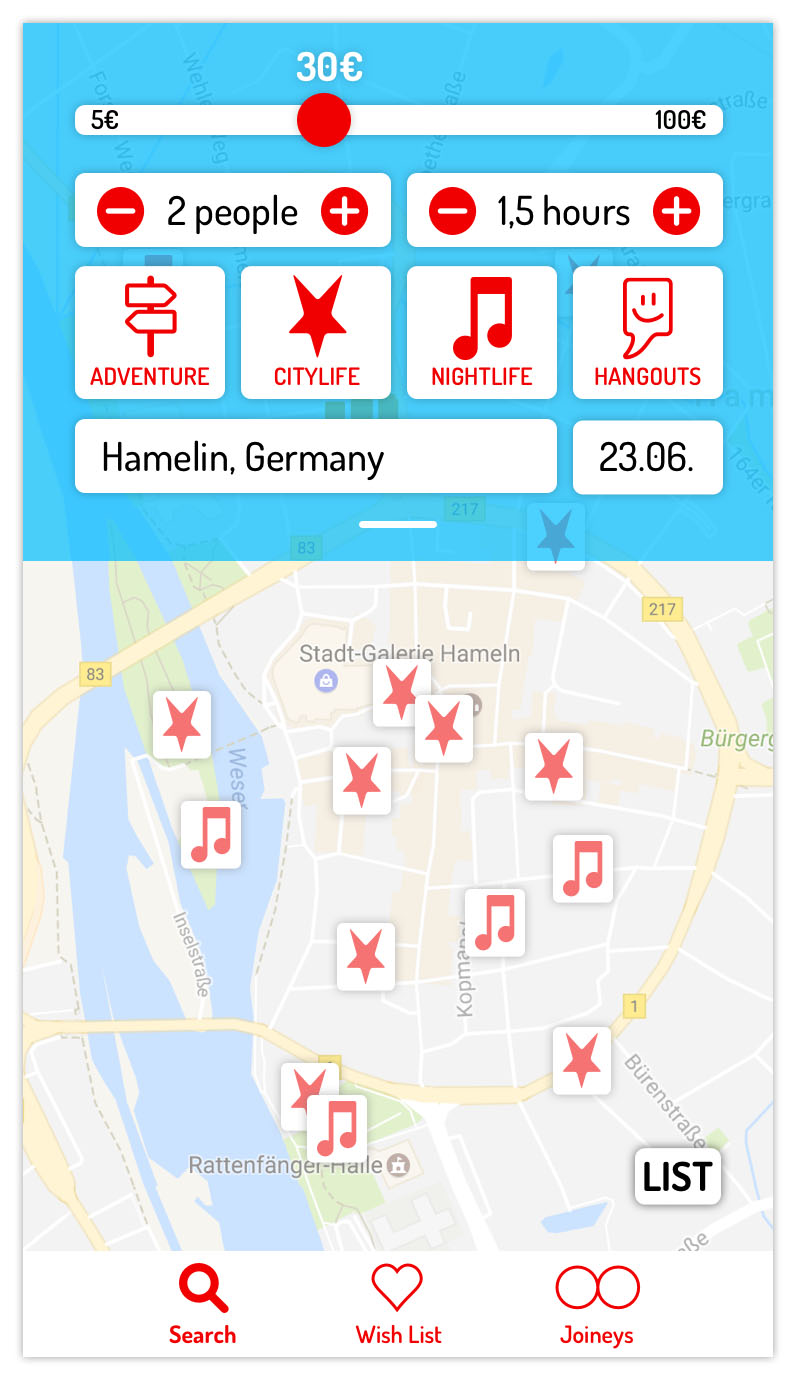Open the Wish List tab
Viewport: 796px width, 1380px height.
(398, 1304)
